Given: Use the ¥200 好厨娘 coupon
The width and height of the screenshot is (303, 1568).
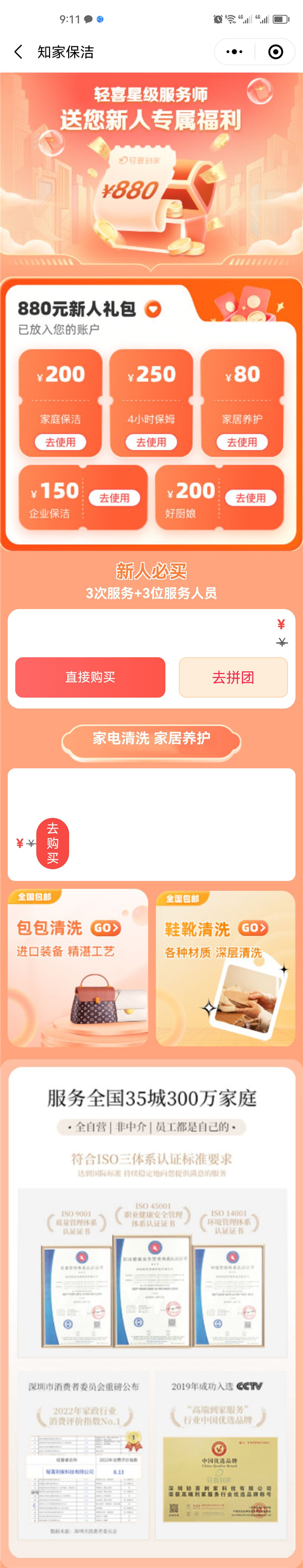Looking at the screenshot, I should [x=250, y=497].
